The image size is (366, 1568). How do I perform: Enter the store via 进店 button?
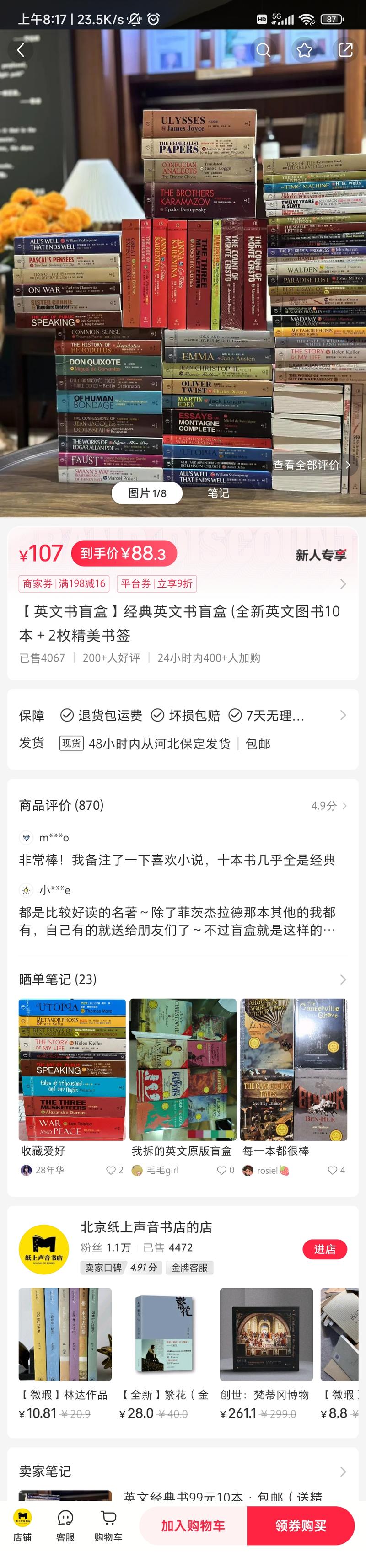(324, 1250)
